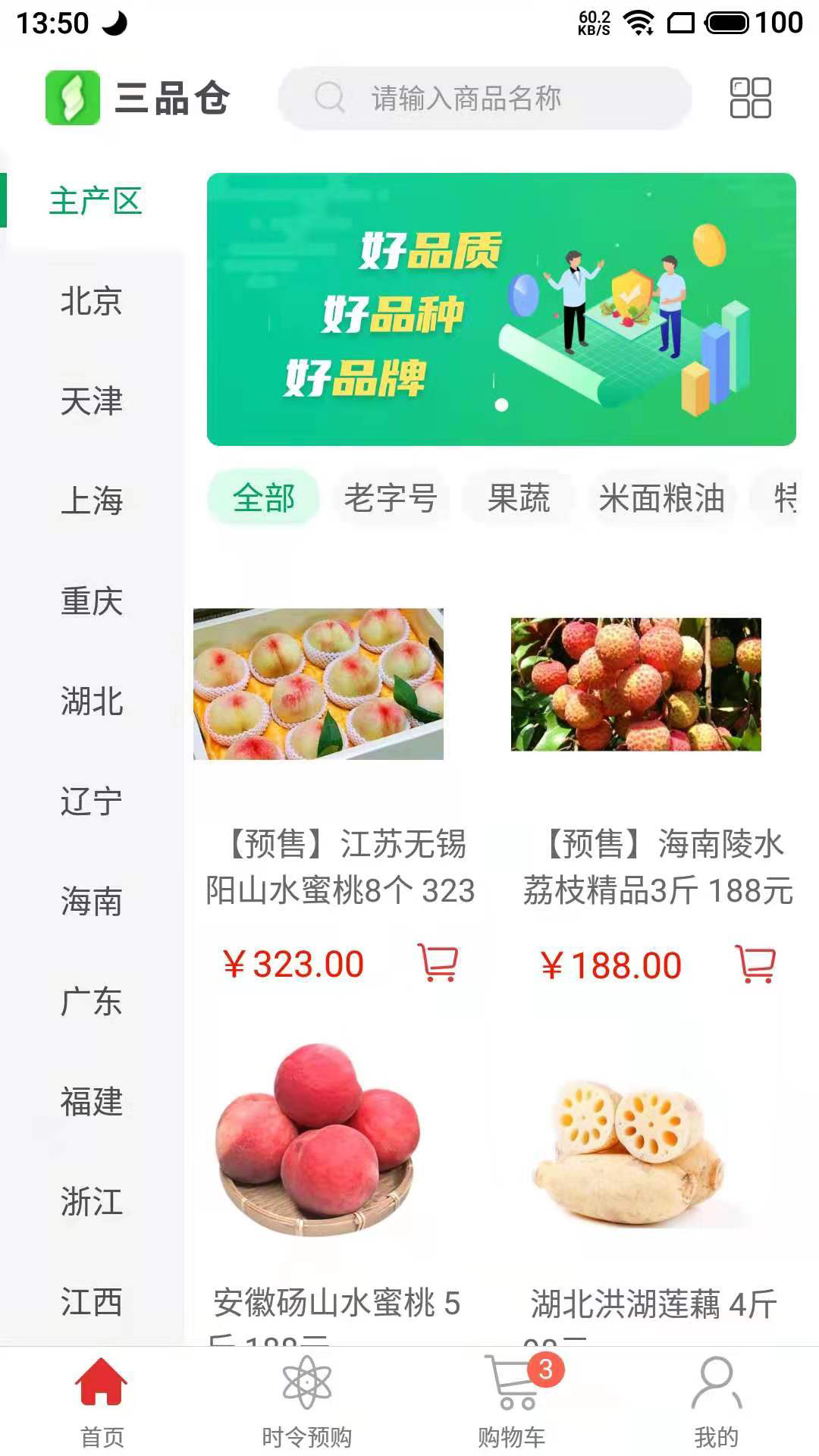
Task: Open the 购物车 tab
Action: (512, 1403)
